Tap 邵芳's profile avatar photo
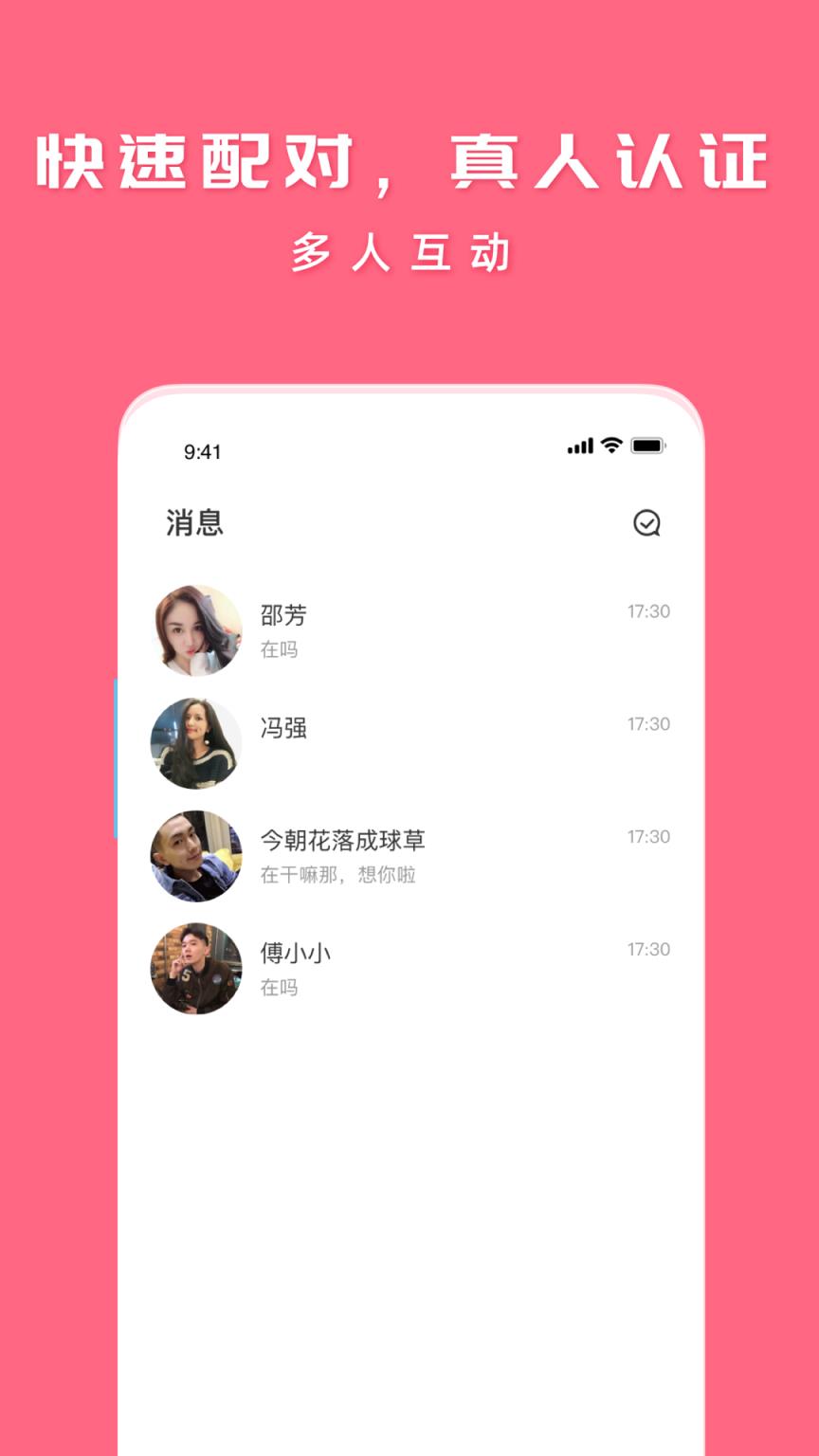819x1456 pixels. click(x=196, y=630)
